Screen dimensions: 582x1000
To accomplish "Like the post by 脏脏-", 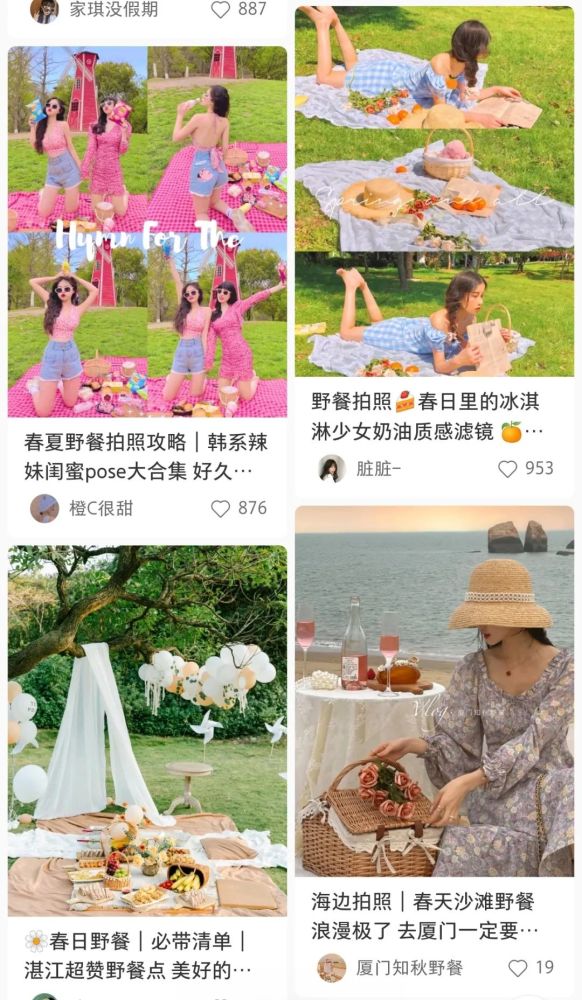I will coord(507,469).
